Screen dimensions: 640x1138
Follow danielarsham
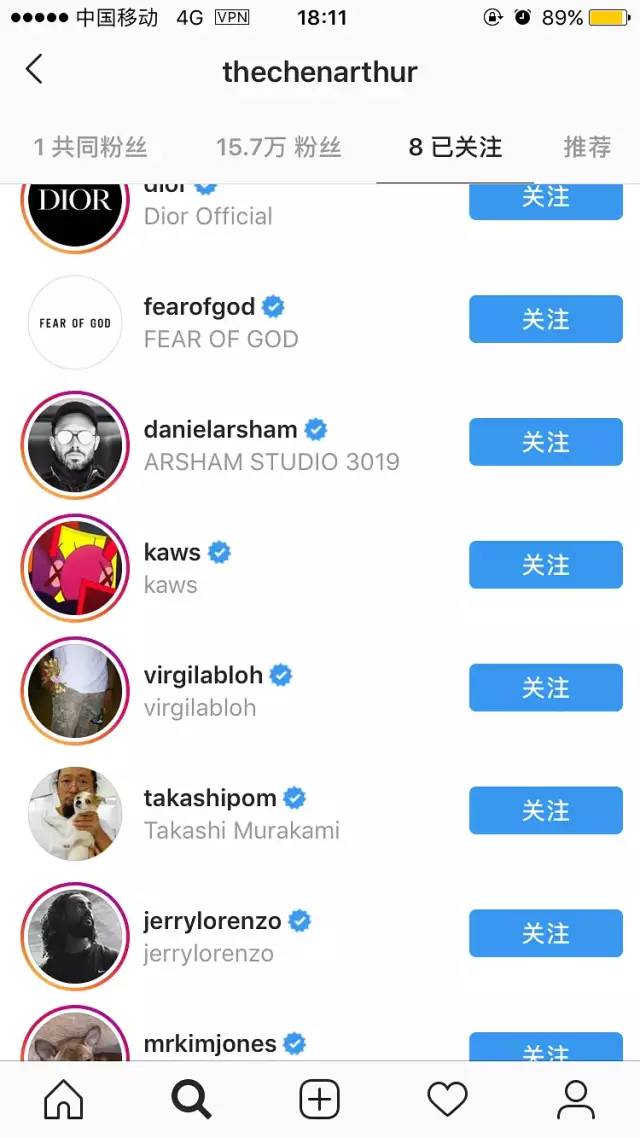click(x=545, y=443)
